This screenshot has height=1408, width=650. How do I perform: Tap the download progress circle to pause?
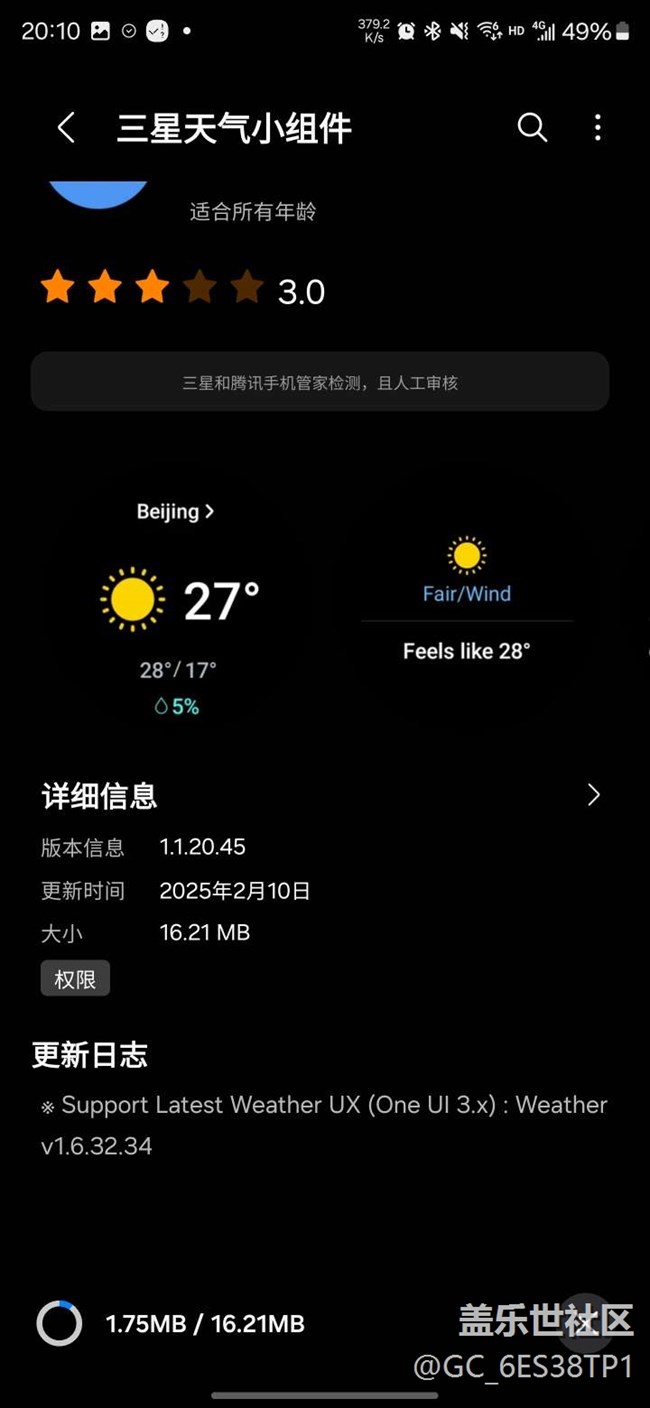(x=59, y=1323)
